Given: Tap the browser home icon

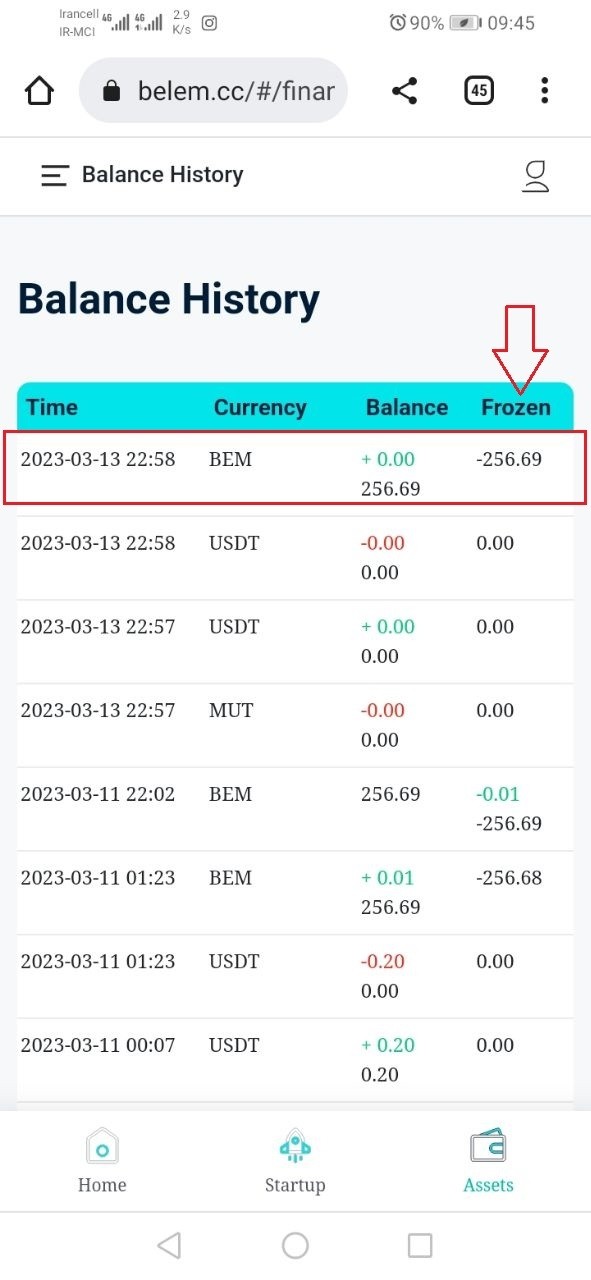Looking at the screenshot, I should coord(39,91).
